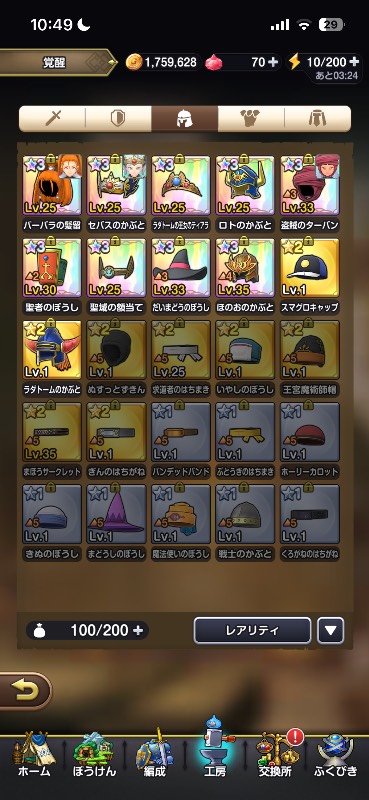Switch to the shield tab

point(118,119)
